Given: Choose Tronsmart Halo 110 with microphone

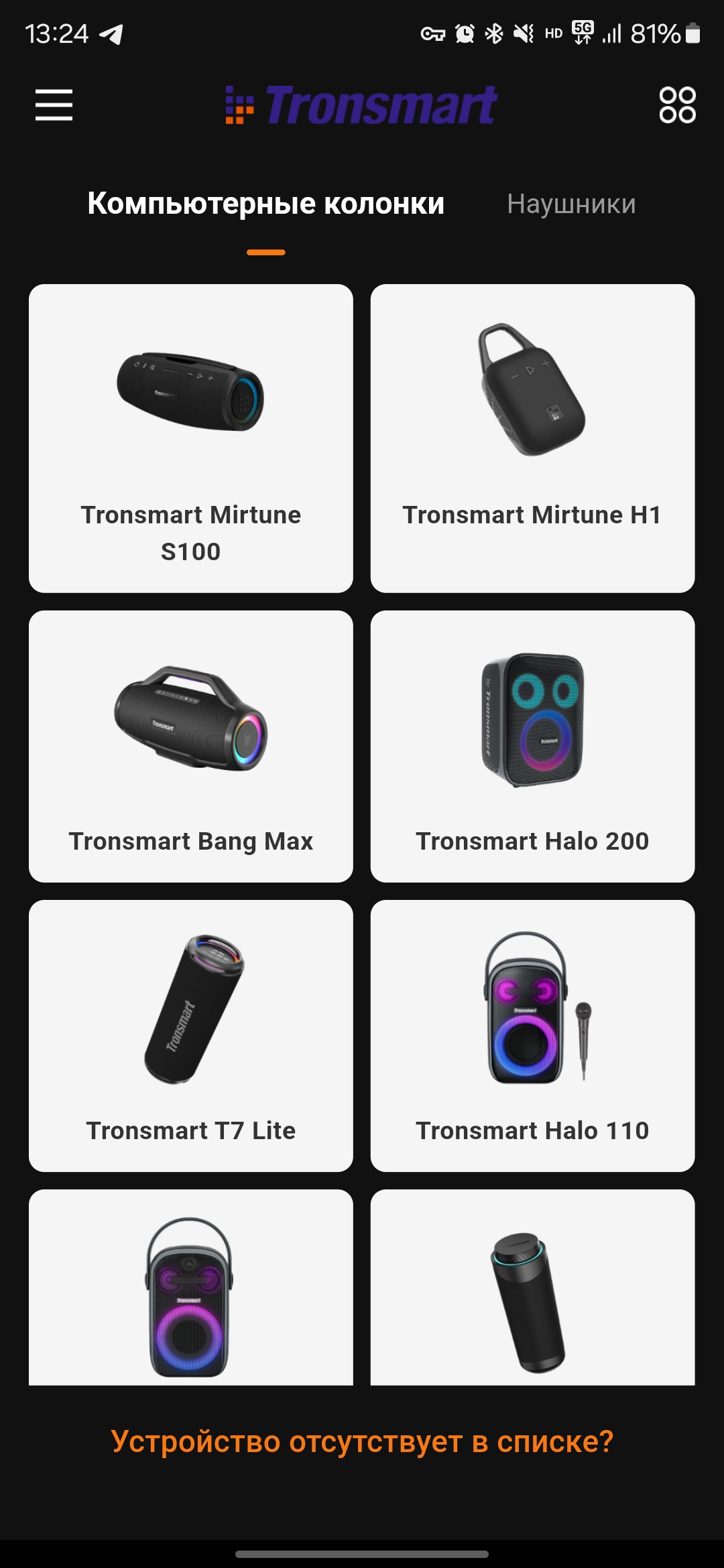Looking at the screenshot, I should coord(532,1036).
